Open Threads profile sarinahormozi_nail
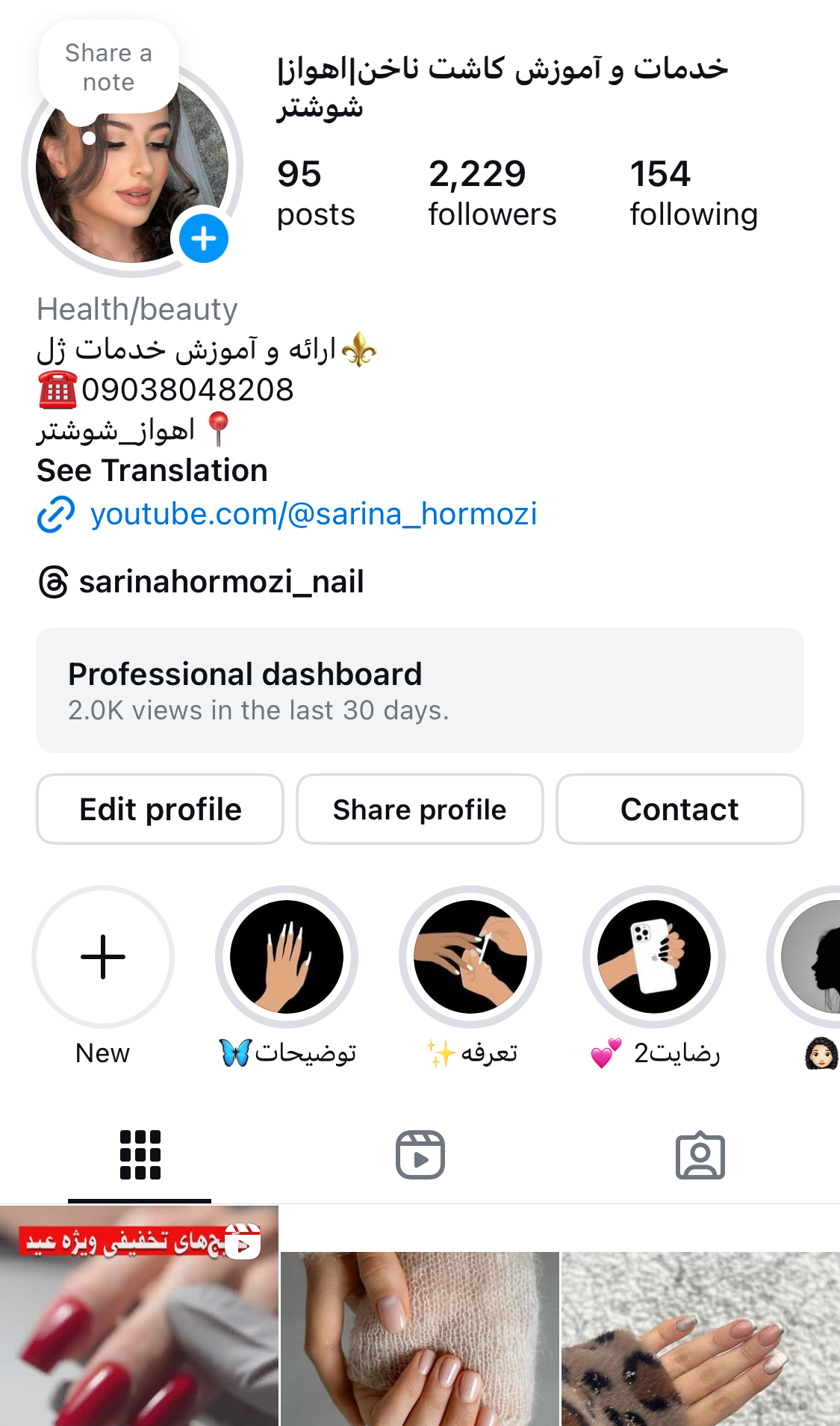The image size is (840, 1426). click(x=221, y=582)
